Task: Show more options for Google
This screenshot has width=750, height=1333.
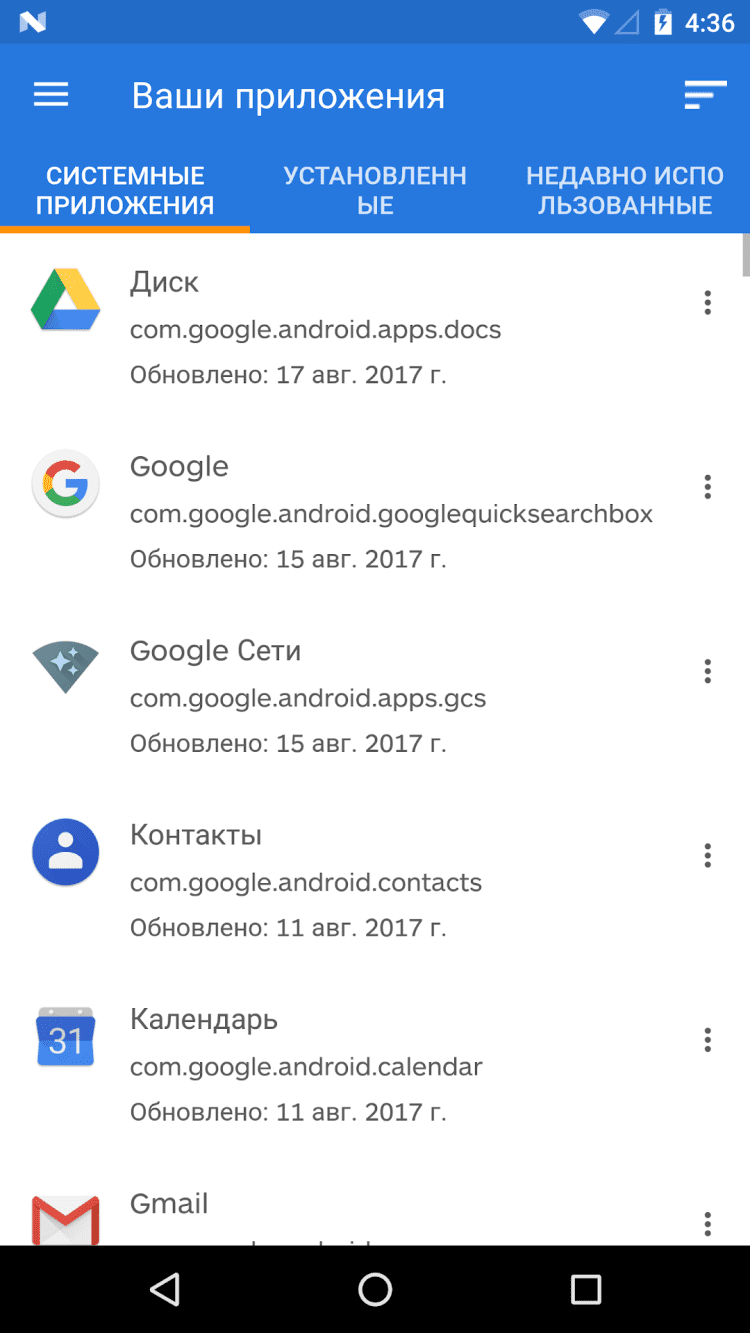Action: [x=708, y=487]
